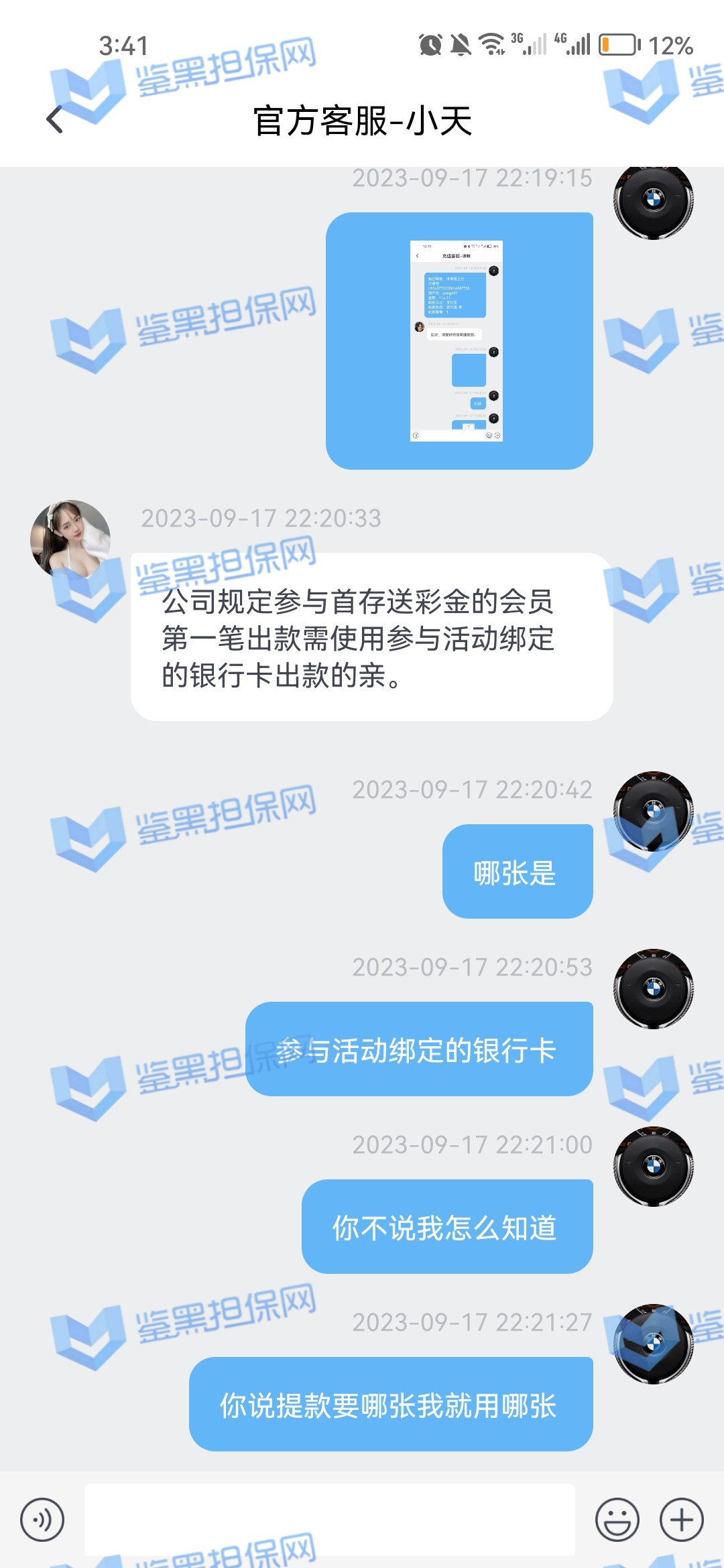This screenshot has width=724, height=1568.
Task: Open the emoji picker
Action: tap(617, 1520)
